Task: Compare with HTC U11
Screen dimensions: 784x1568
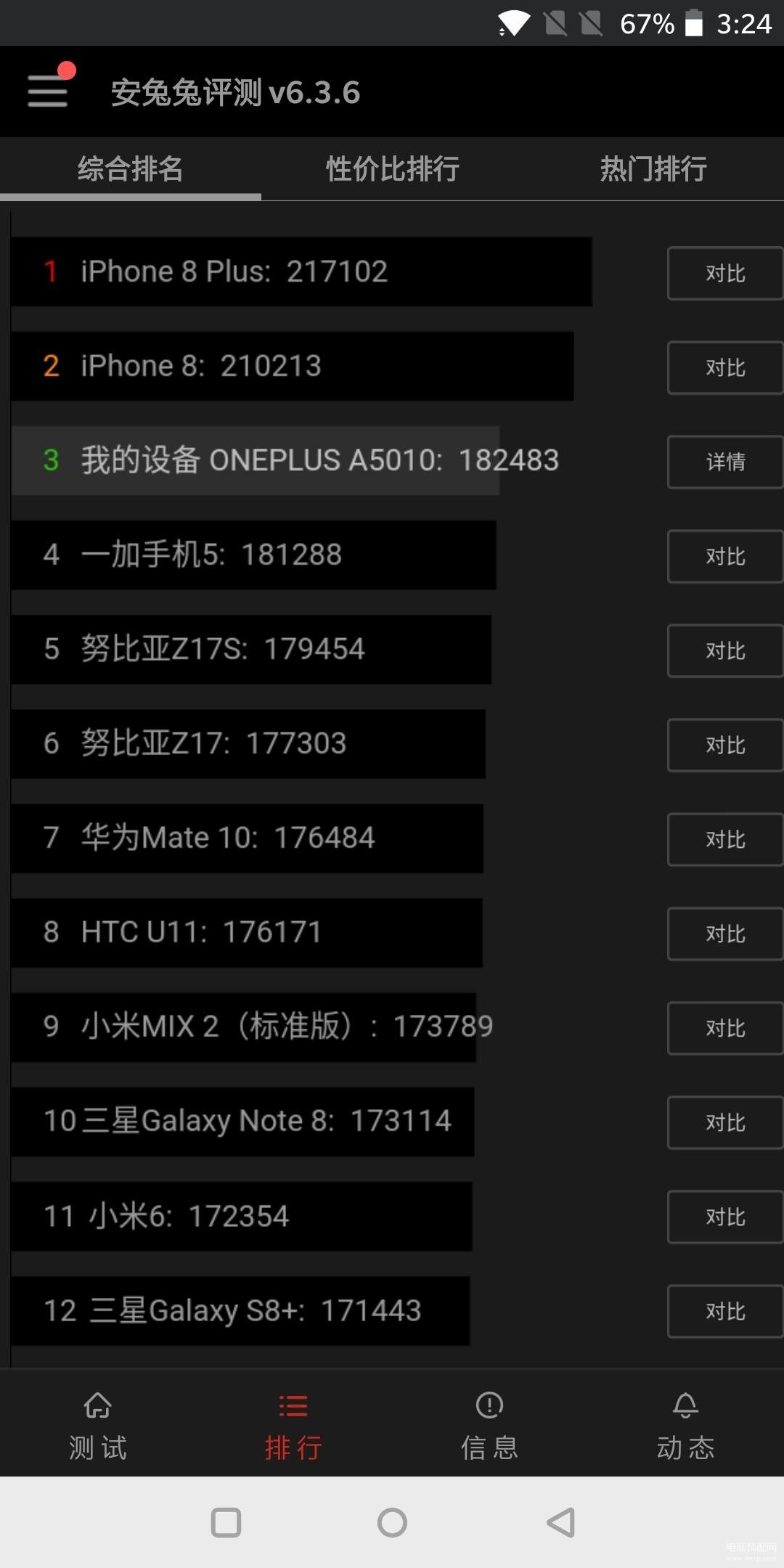Action: (725, 934)
